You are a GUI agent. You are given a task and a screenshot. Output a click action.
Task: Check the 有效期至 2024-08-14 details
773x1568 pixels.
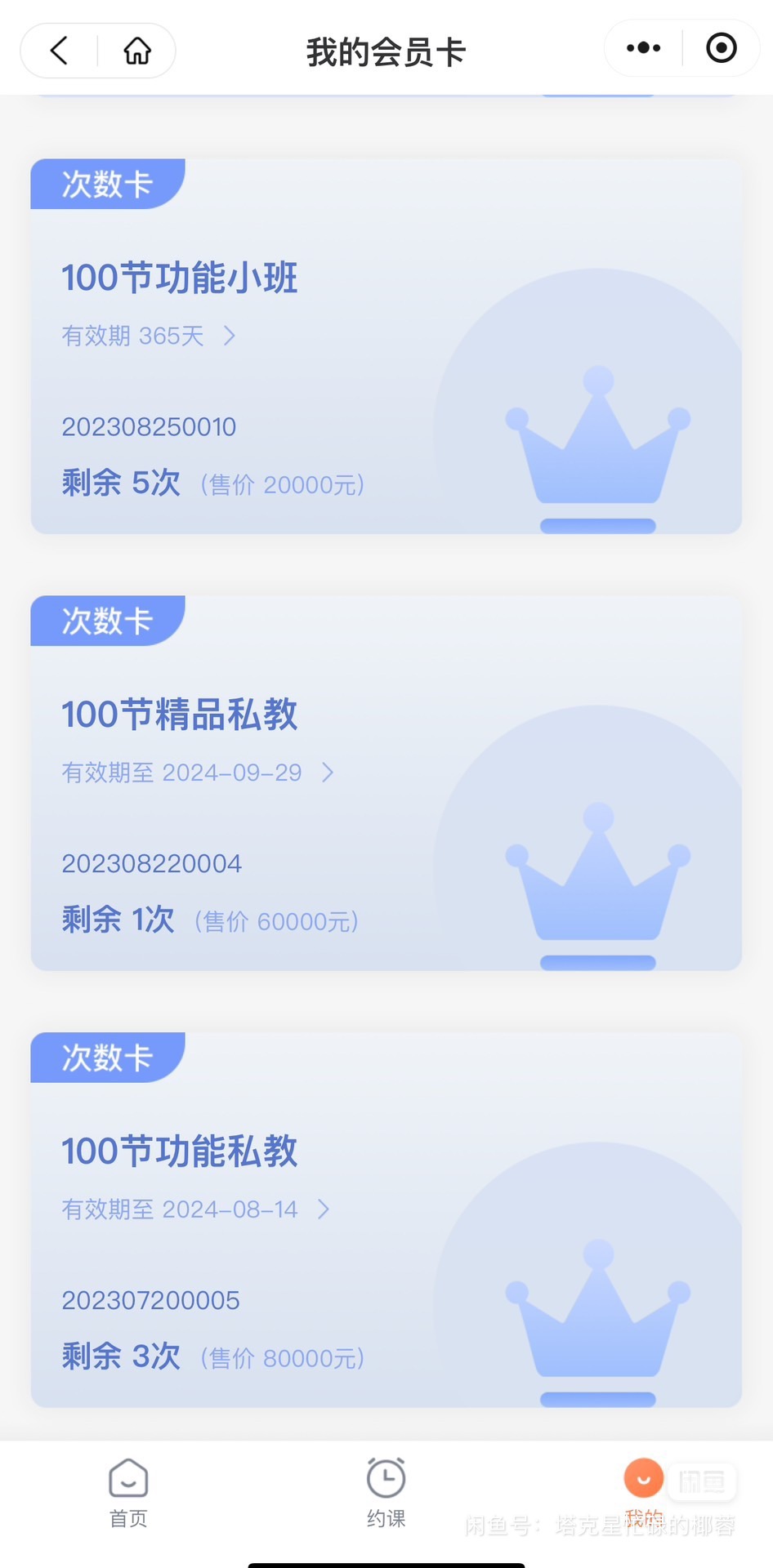tap(196, 1209)
